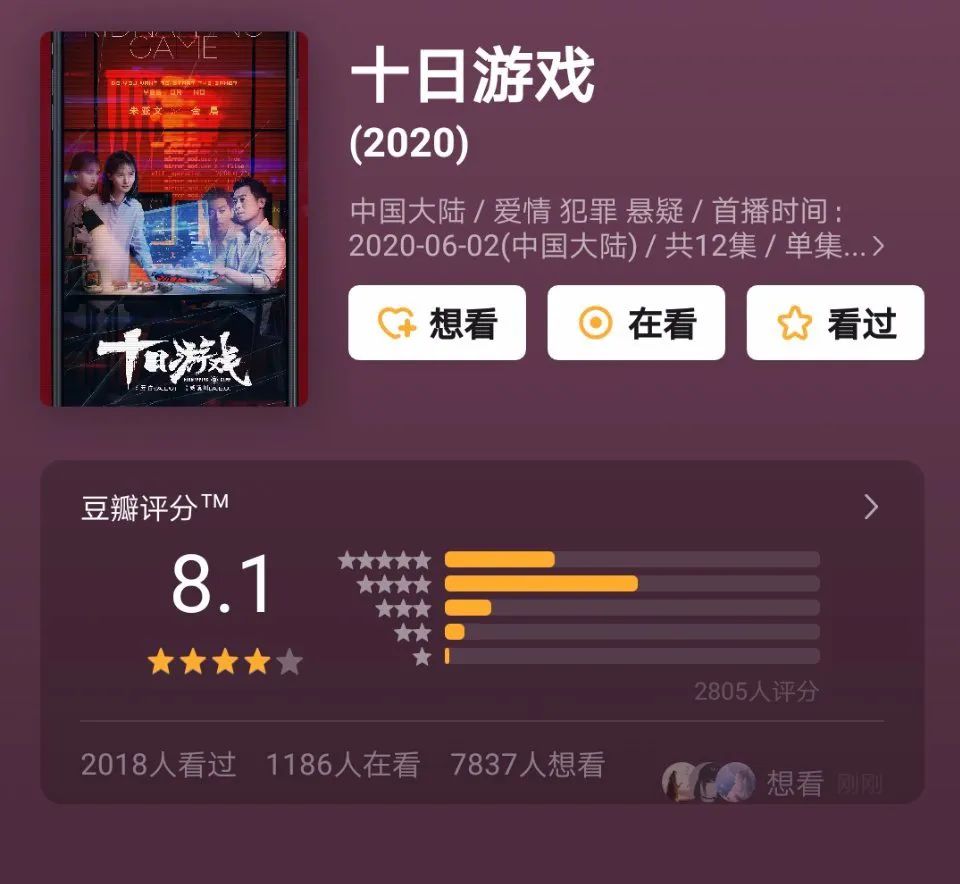Open the 豆瓣评分 rating details chevron
Screen dimensions: 960x884
pyautogui.click(x=871, y=507)
